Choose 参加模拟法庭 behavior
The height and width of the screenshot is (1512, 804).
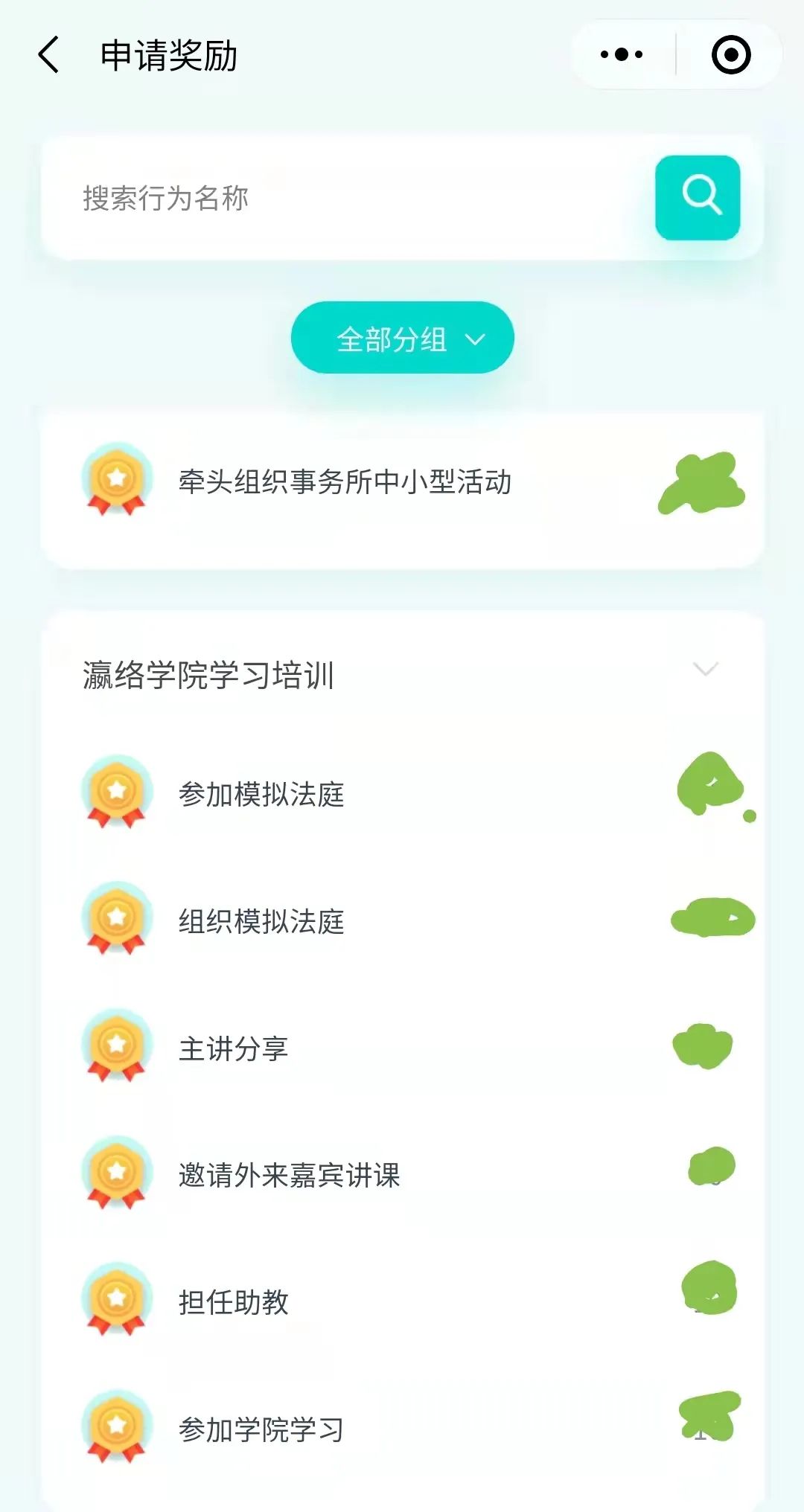pyautogui.click(x=261, y=795)
